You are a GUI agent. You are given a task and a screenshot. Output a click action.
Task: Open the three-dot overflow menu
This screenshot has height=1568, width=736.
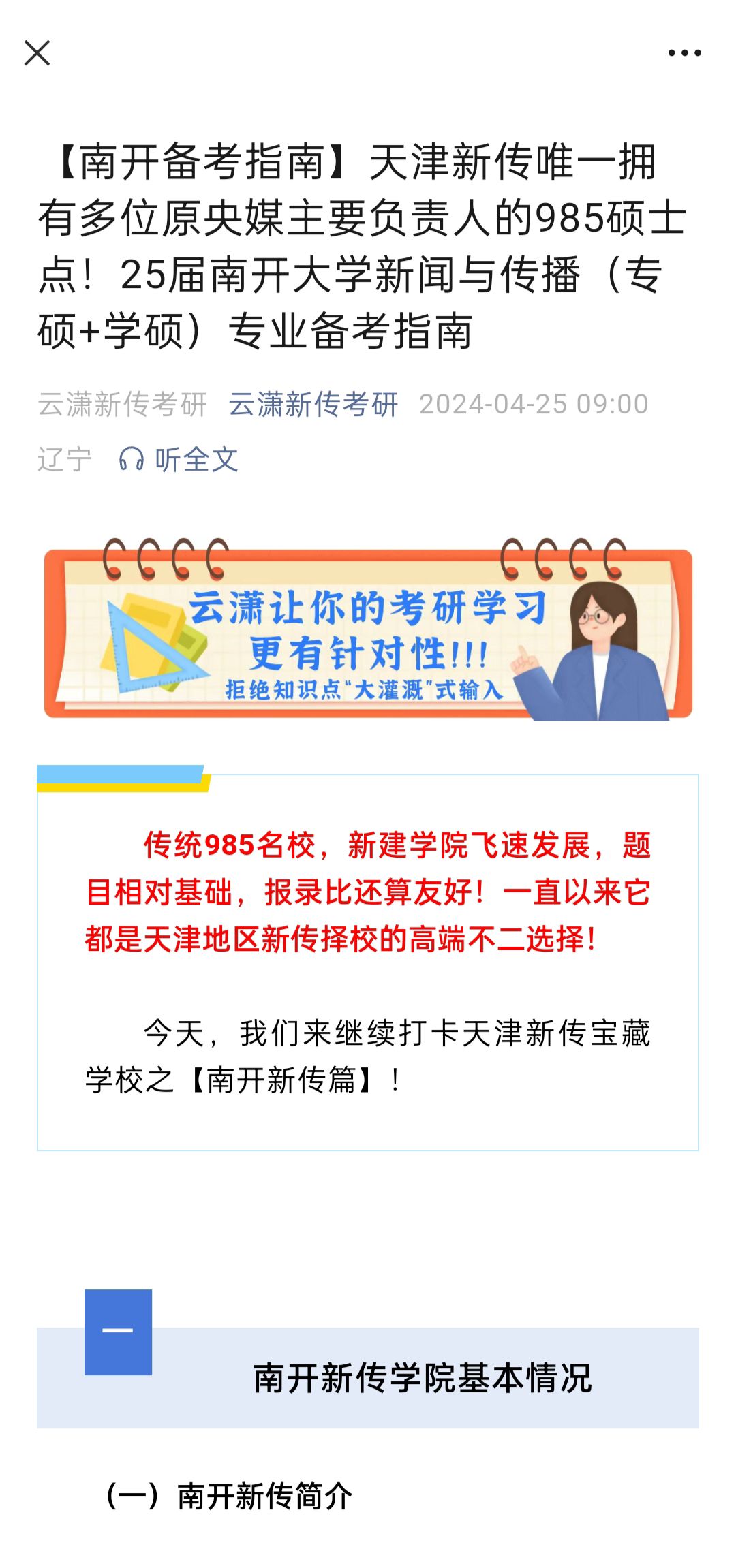[x=684, y=52]
